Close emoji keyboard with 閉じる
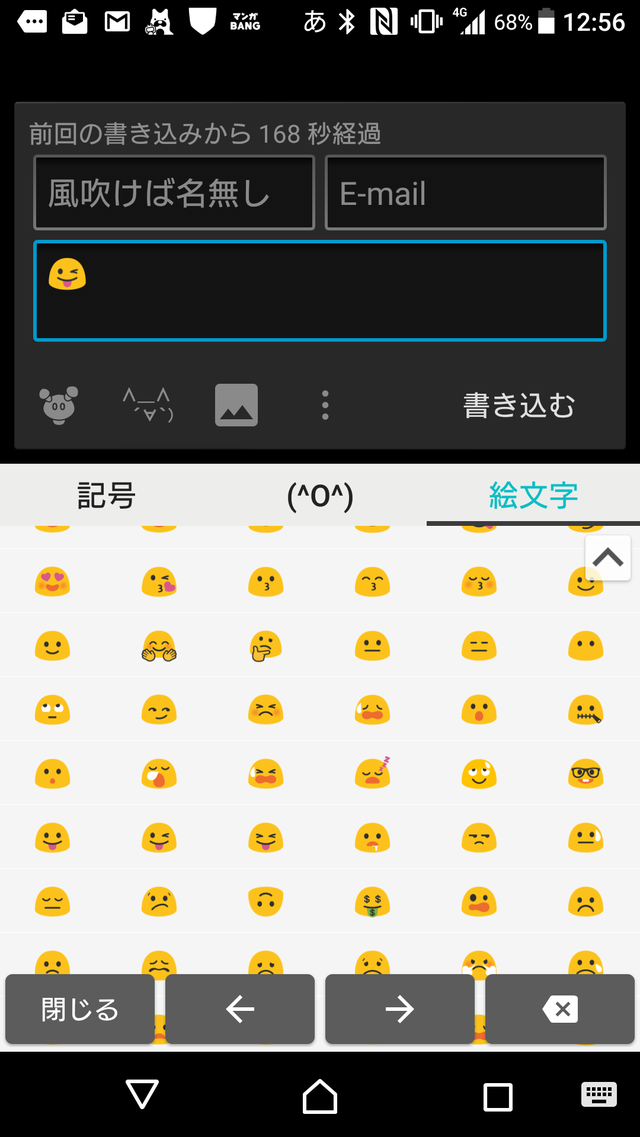Screen dimensions: 640x1137 coord(80,1009)
